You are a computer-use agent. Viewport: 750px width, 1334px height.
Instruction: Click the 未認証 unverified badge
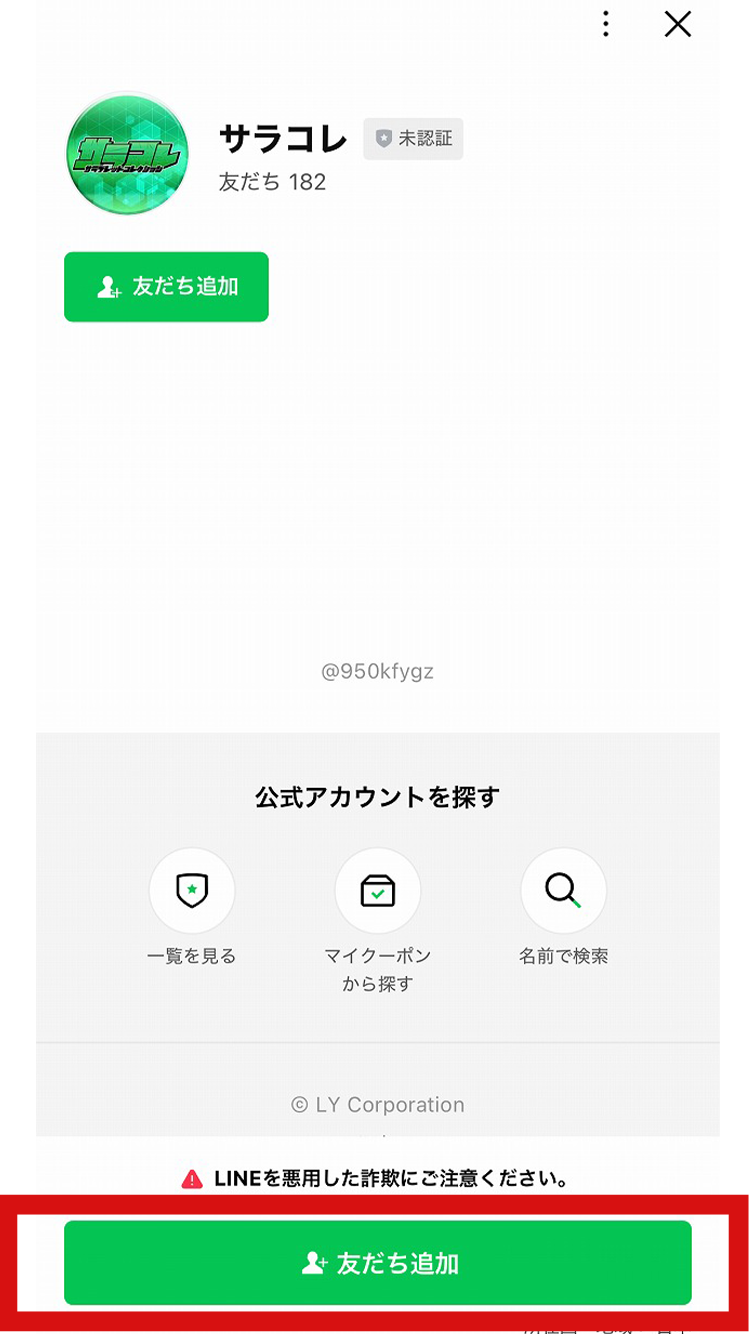coord(414,140)
